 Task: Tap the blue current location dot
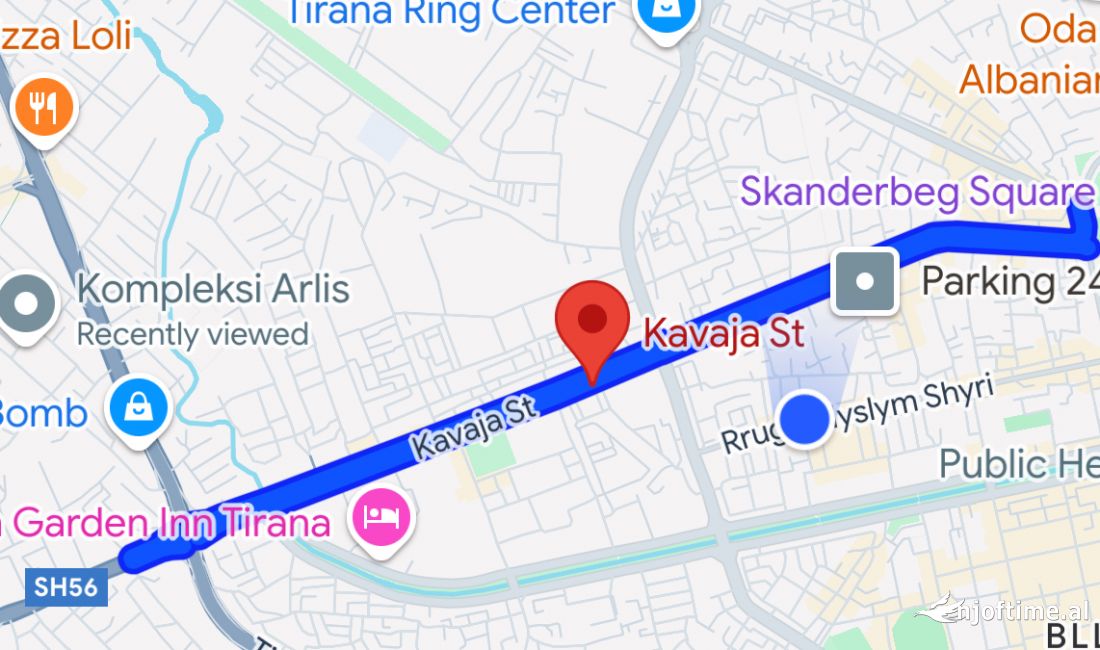click(804, 419)
